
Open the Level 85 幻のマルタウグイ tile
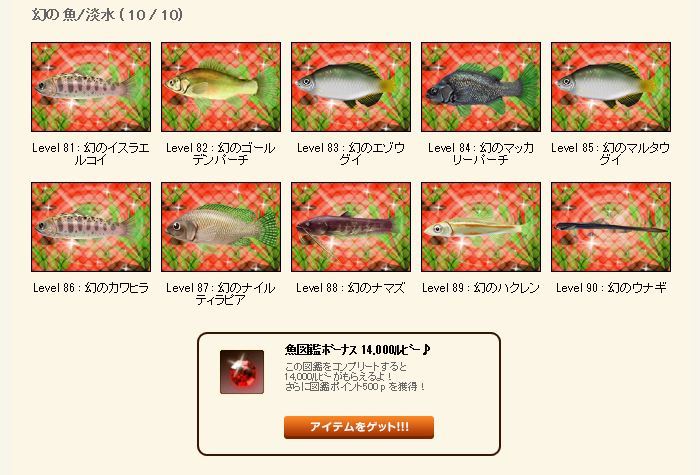click(611, 88)
